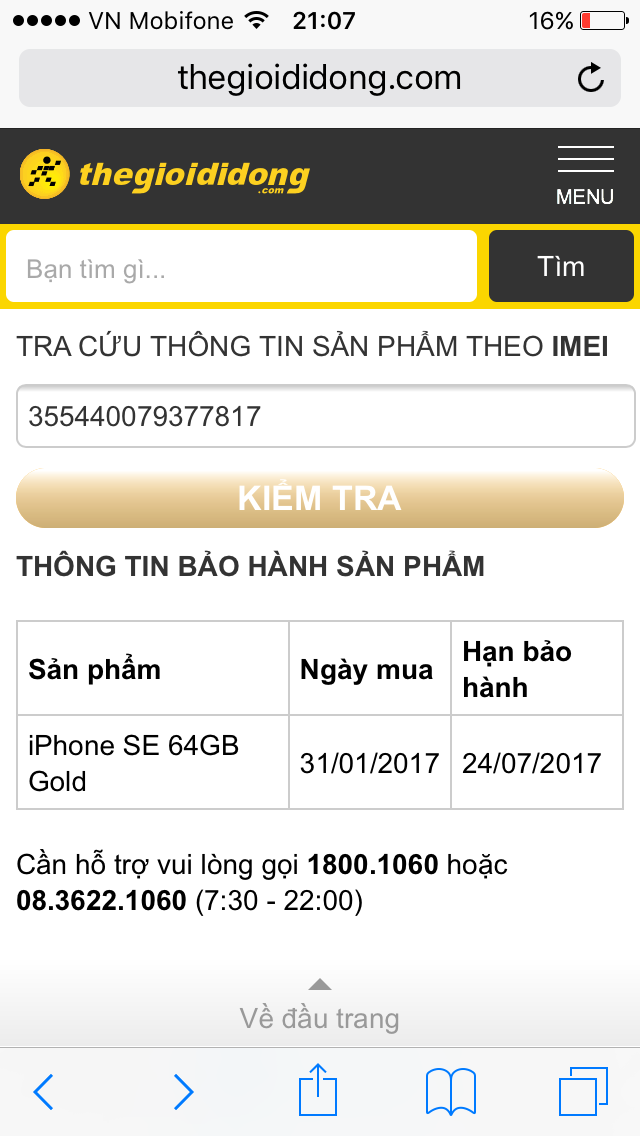The height and width of the screenshot is (1136, 640).
Task: Go back to the previous page
Action: [x=43, y=1091]
